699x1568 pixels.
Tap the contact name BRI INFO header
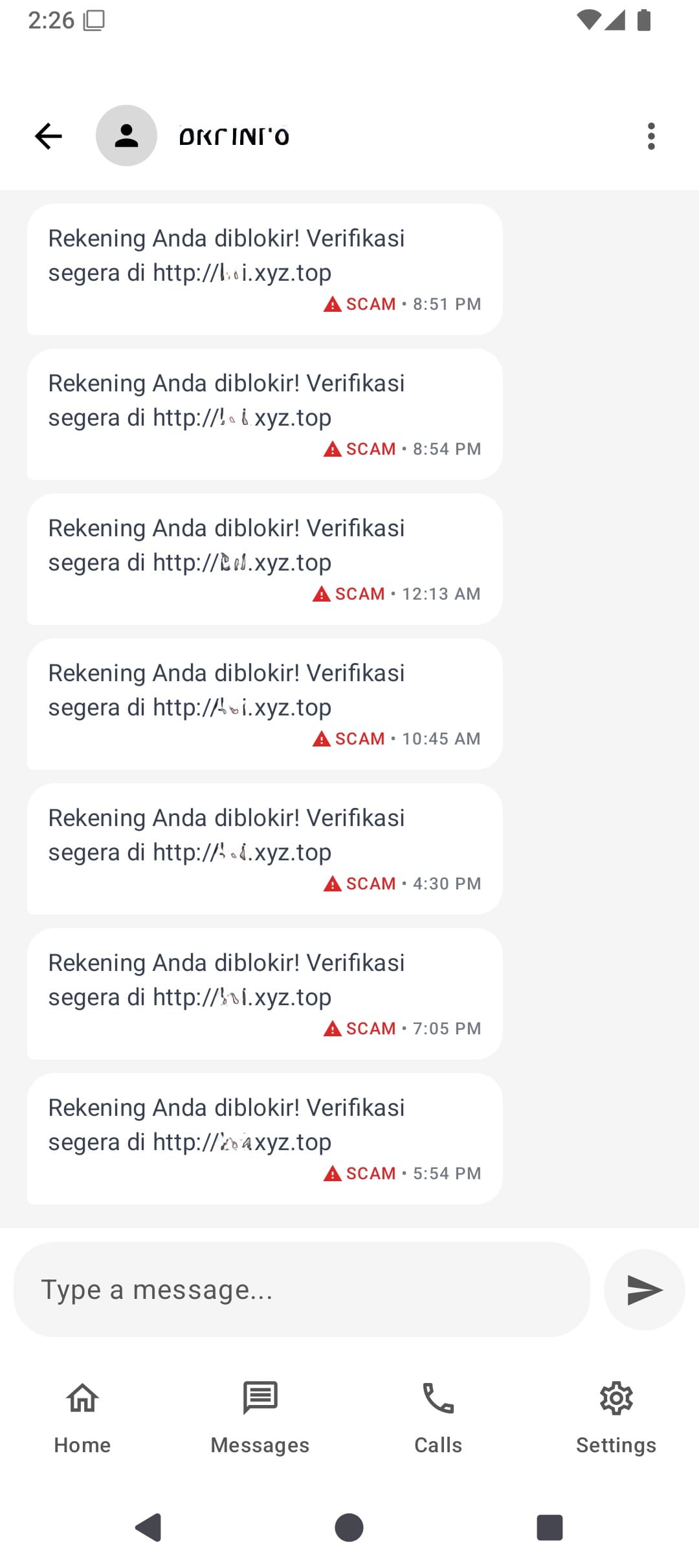pos(234,136)
